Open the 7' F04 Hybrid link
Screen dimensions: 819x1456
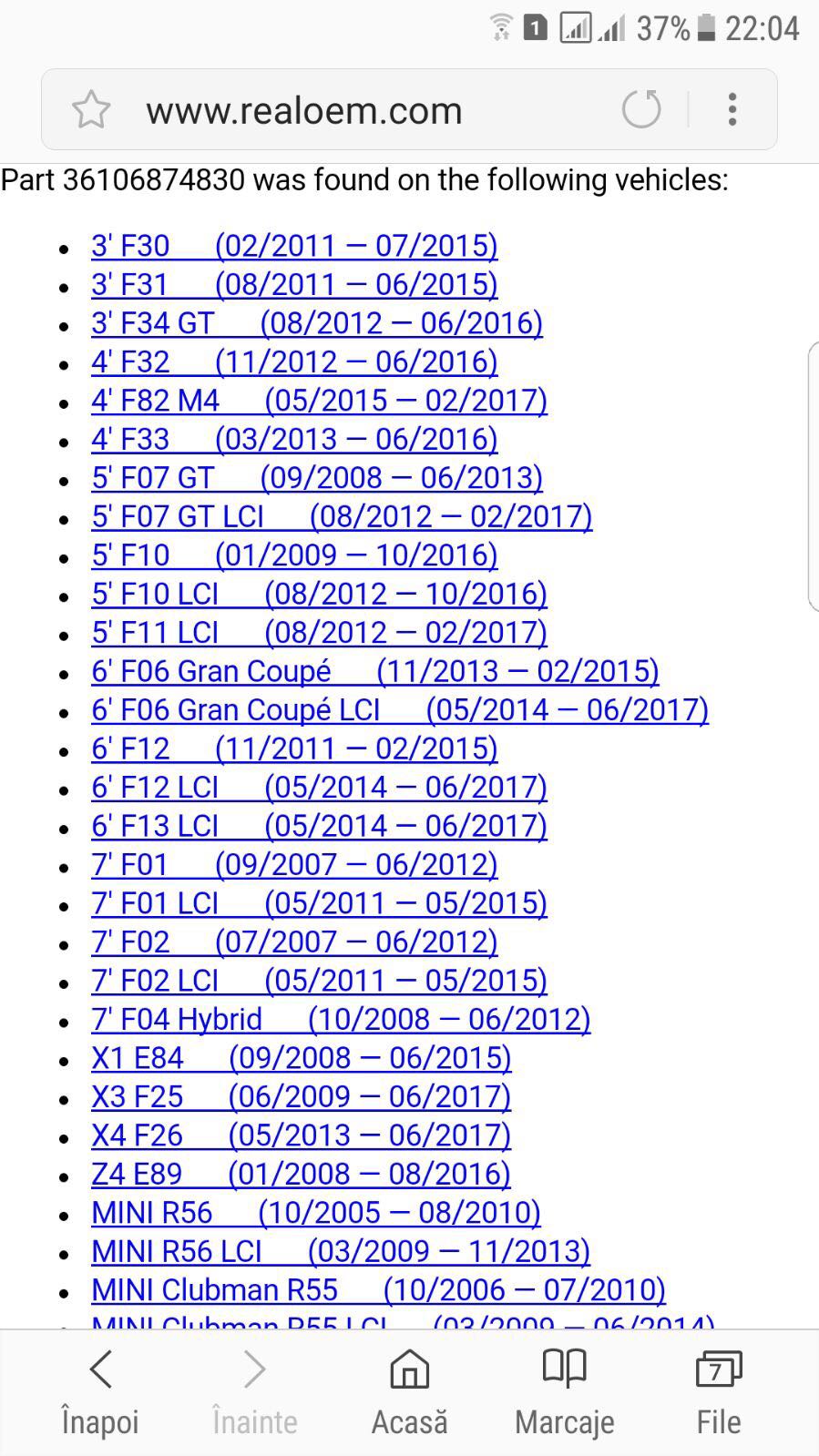[x=341, y=1019]
